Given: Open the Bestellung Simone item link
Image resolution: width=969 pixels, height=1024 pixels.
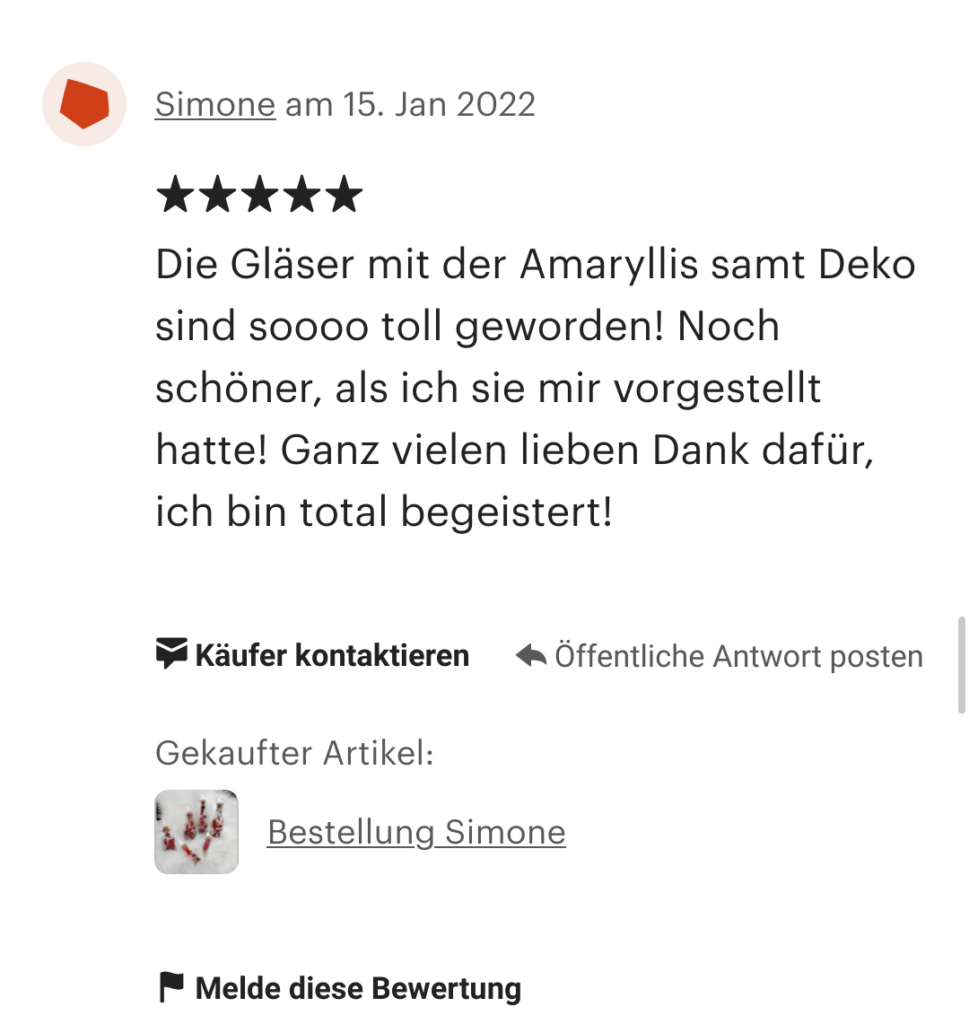Looking at the screenshot, I should point(416,832).
